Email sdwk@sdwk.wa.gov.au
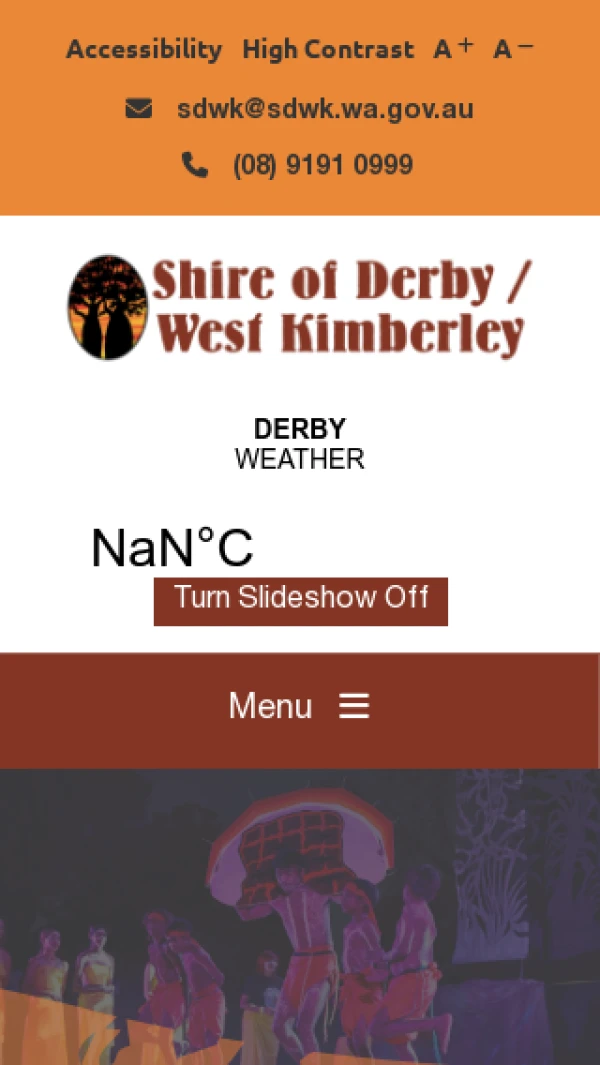Viewport: 600px width, 1065px height. click(x=324, y=109)
